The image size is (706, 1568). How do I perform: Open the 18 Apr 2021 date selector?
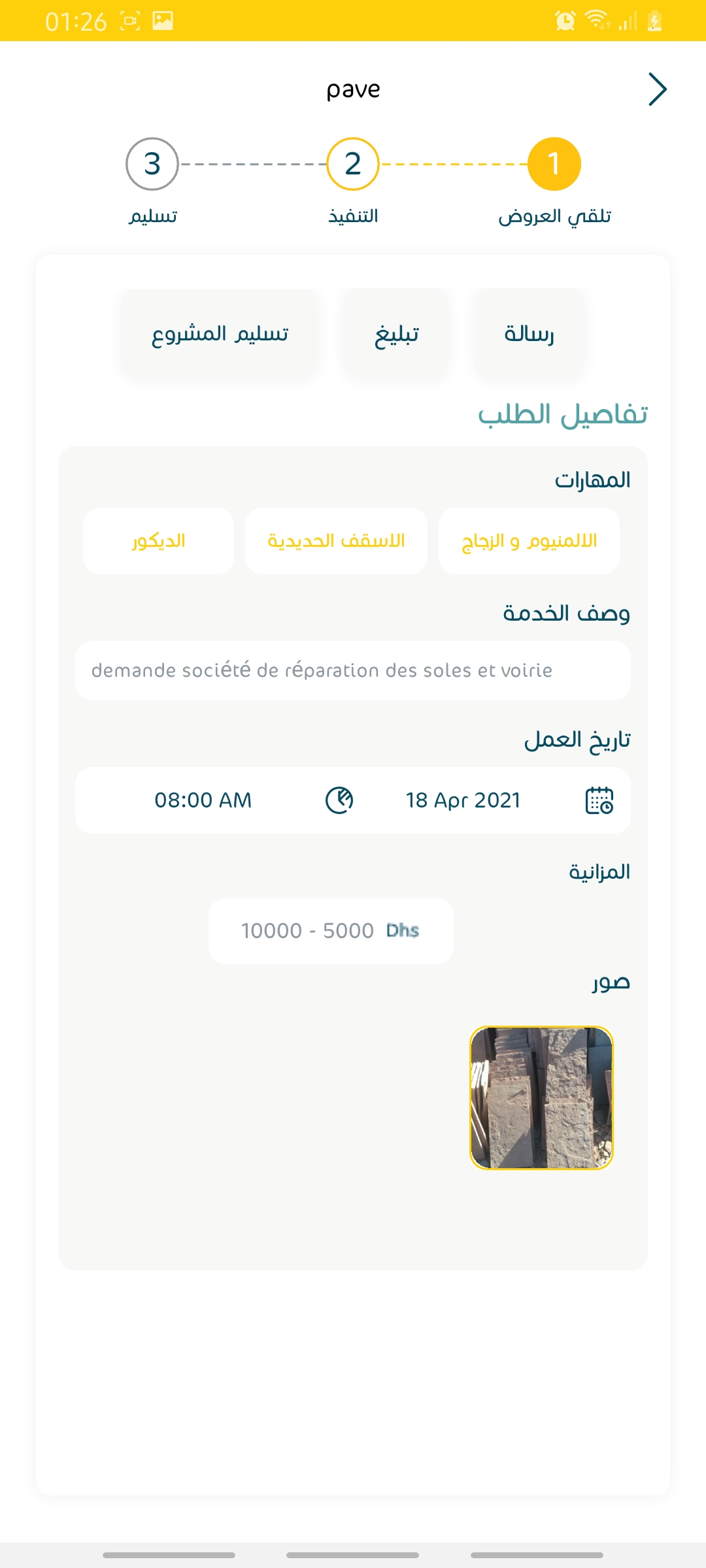[x=463, y=800]
